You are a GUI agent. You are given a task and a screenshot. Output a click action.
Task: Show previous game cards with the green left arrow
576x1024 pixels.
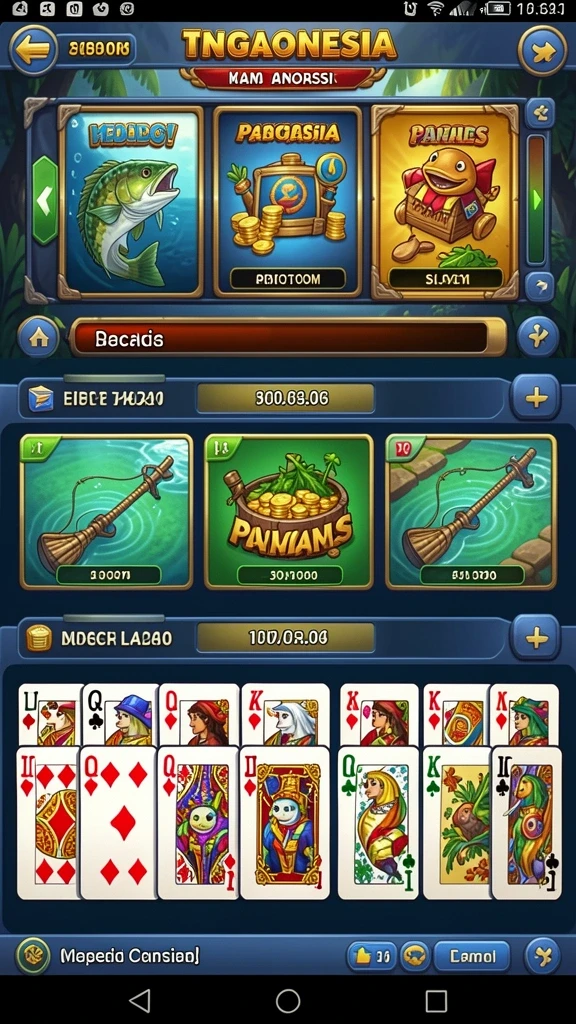[45, 200]
